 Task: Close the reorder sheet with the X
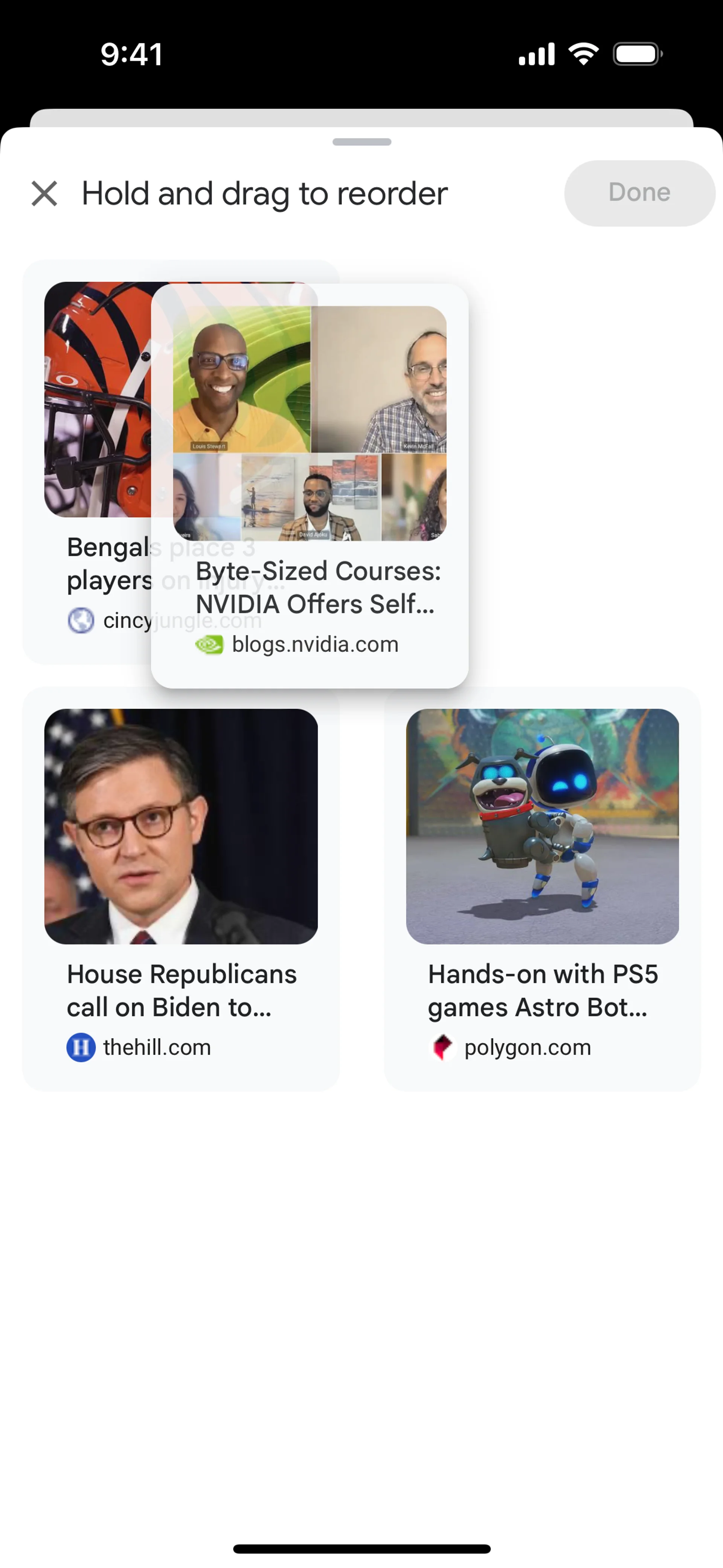pyautogui.click(x=44, y=194)
